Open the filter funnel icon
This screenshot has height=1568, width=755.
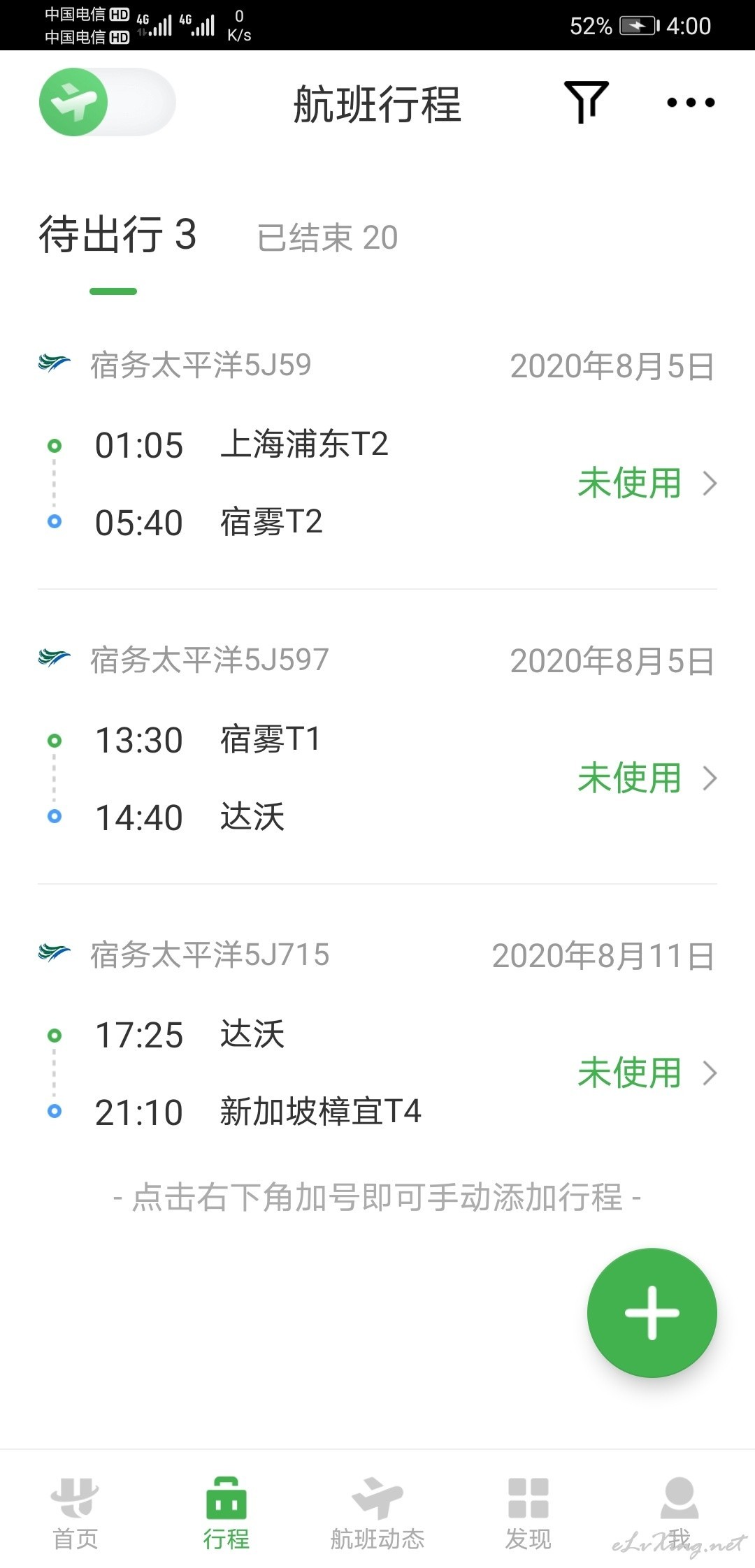point(587,102)
